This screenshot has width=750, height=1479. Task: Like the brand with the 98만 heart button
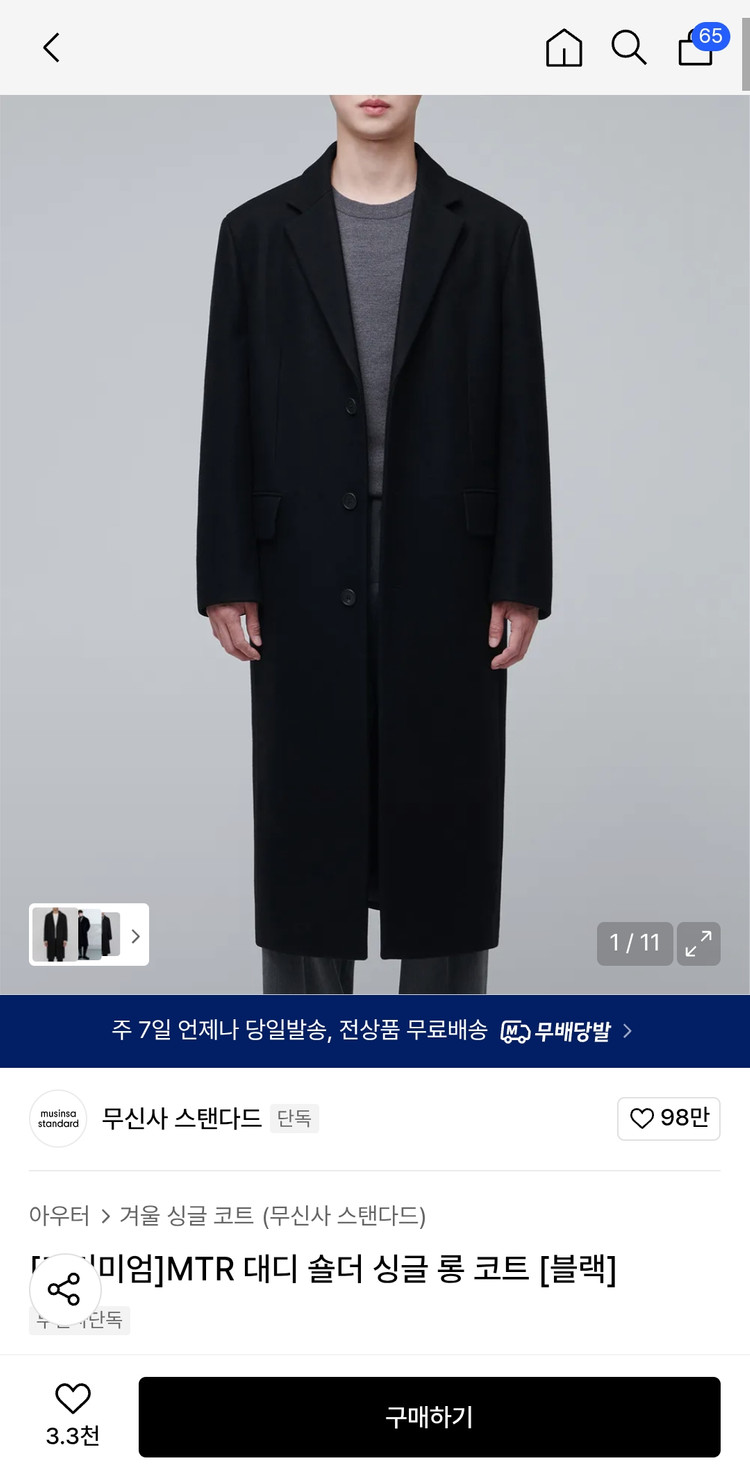(x=668, y=1118)
